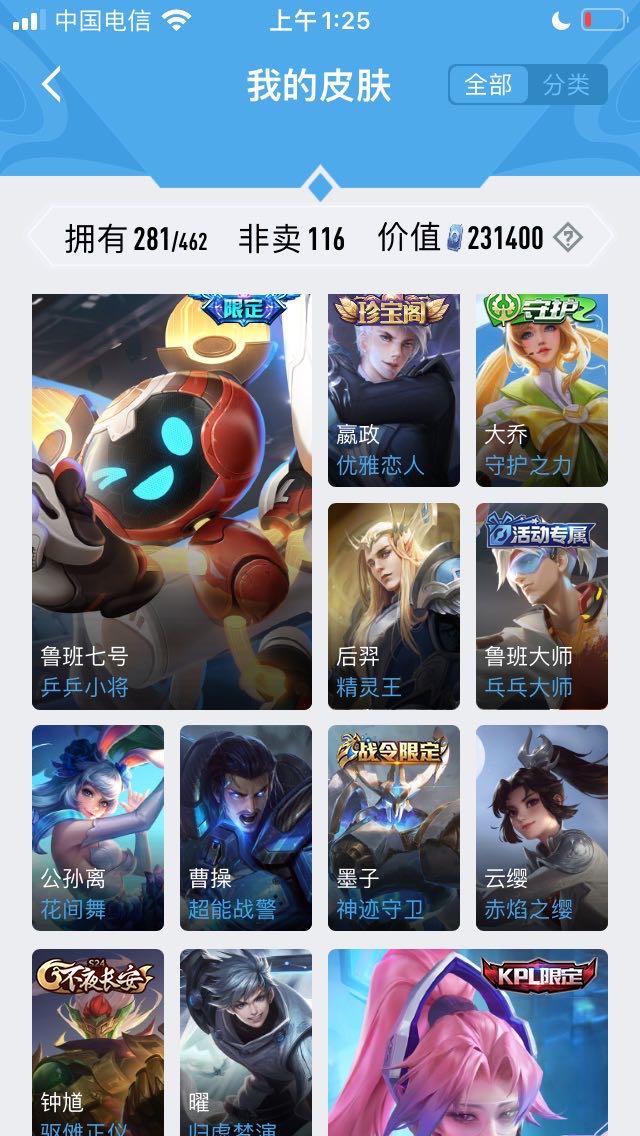The width and height of the screenshot is (640, 1136).
Task: Open 嬴政 优雅恋人 skin card
Action: tap(394, 390)
